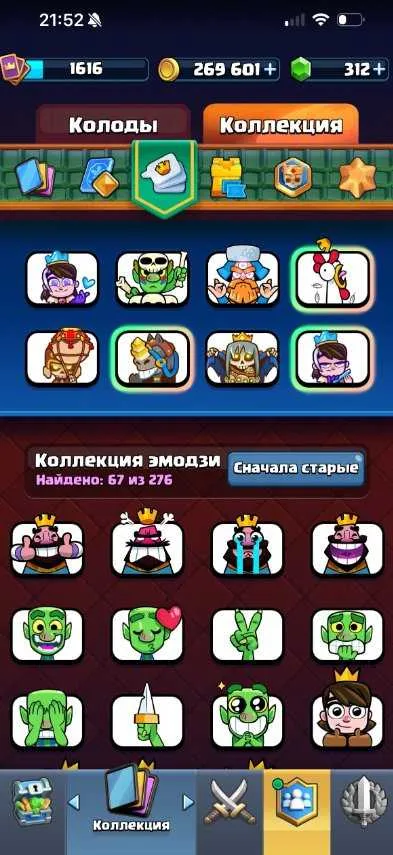Buy more gems with the plus icon
393x855 pixels.
tap(379, 69)
